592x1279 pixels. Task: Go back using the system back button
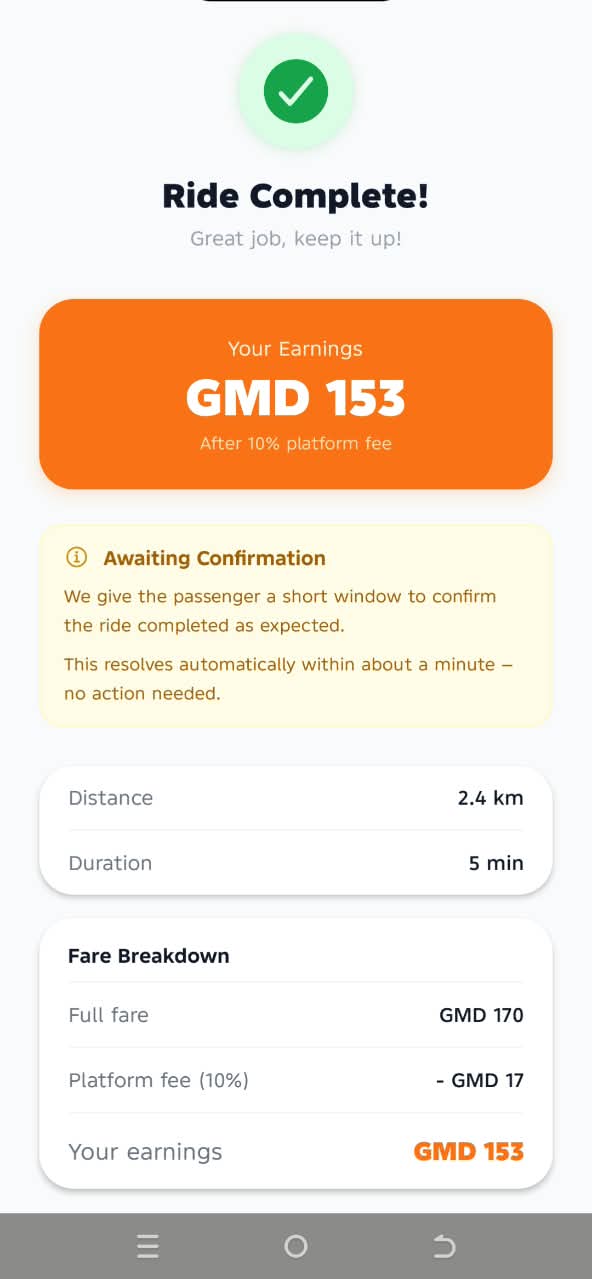(x=444, y=1246)
